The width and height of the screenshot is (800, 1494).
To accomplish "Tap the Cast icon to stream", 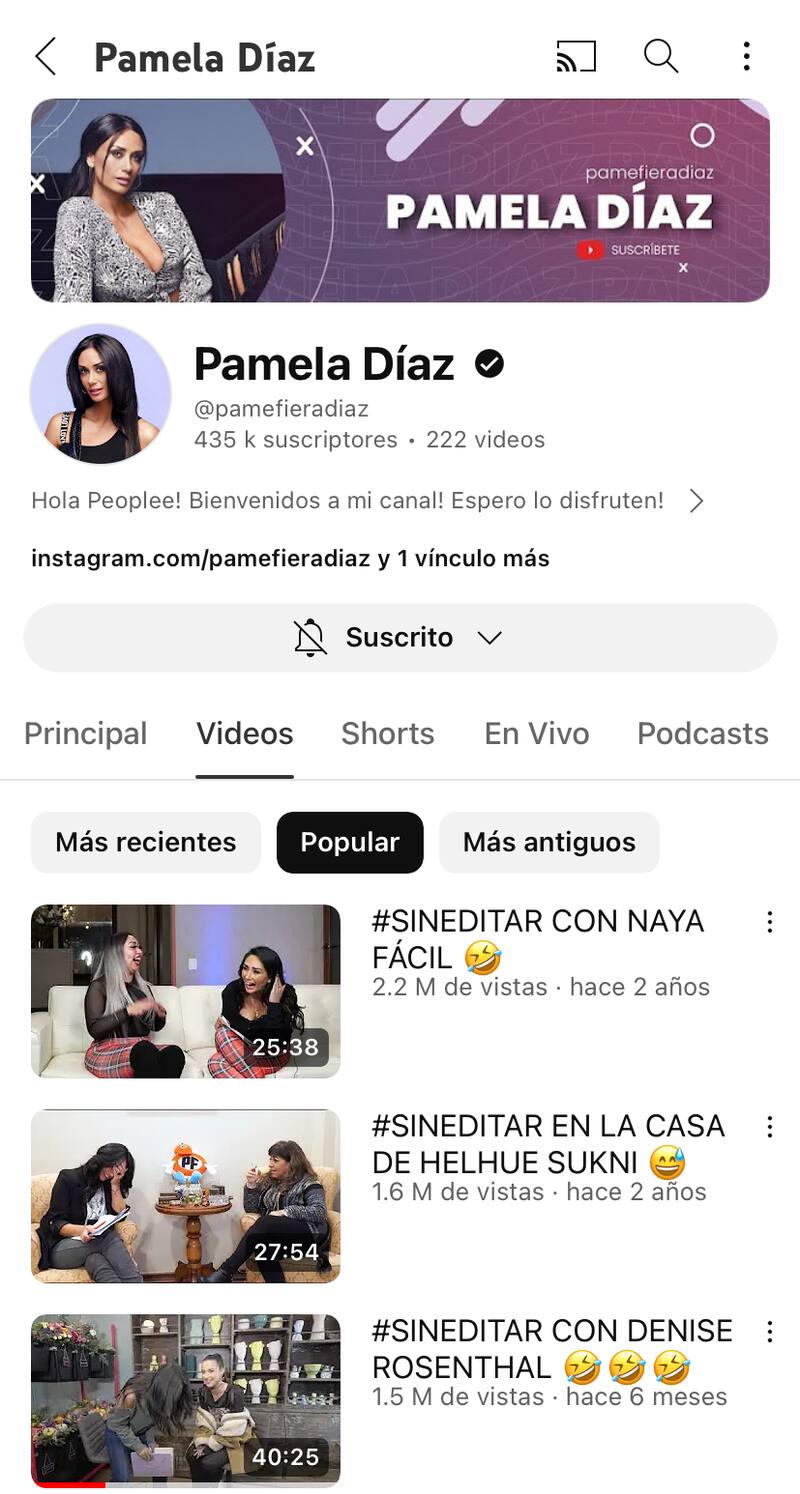I will point(575,57).
